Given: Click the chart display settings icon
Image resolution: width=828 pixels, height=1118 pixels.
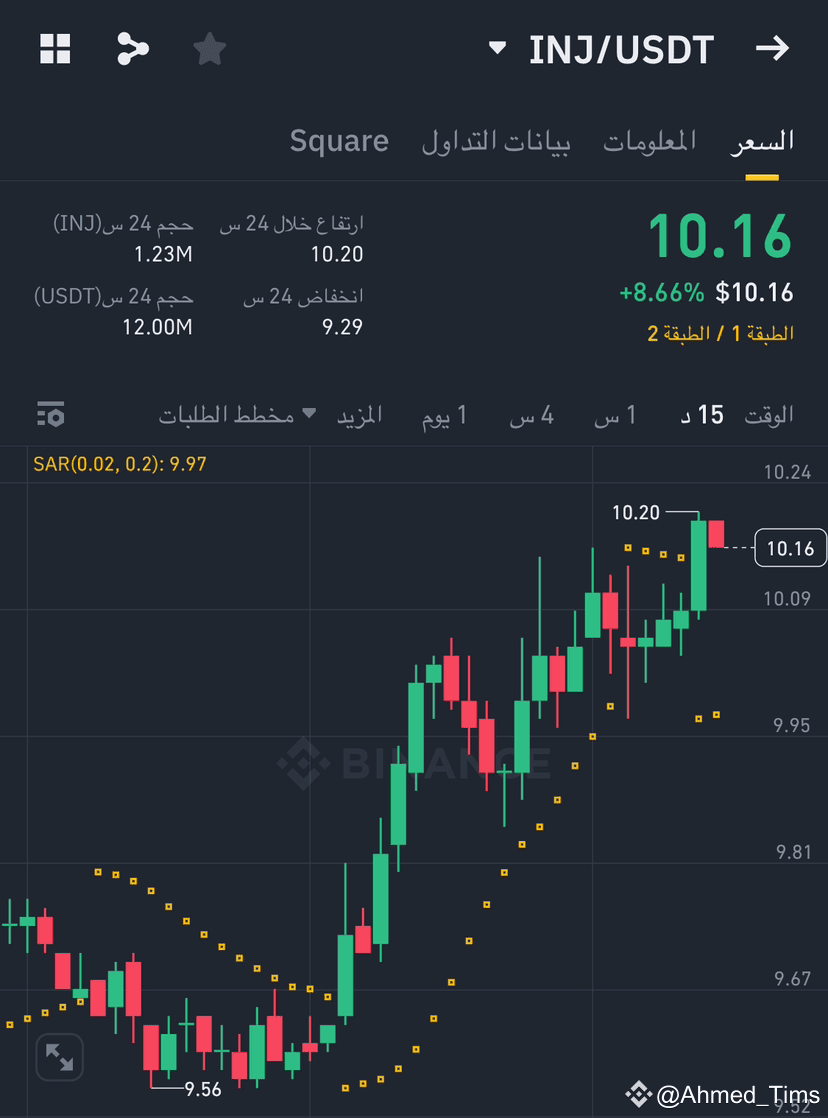Looking at the screenshot, I should 50,414.
